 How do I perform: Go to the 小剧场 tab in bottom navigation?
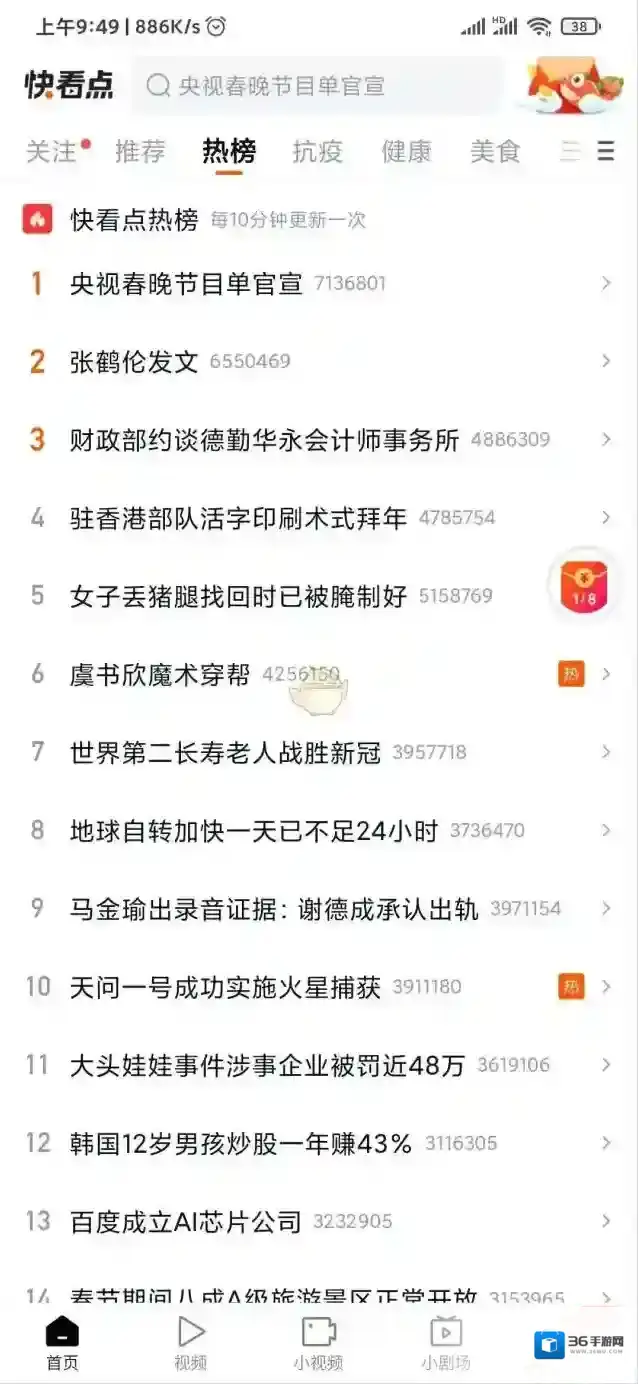445,1342
